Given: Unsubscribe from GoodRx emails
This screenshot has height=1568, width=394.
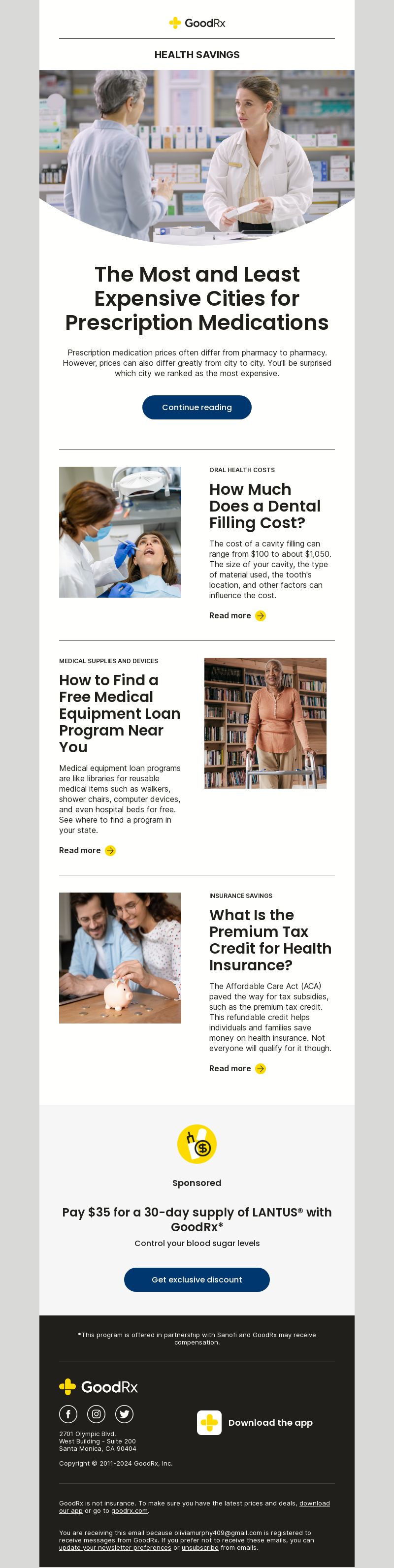Looking at the screenshot, I should click(x=200, y=1547).
